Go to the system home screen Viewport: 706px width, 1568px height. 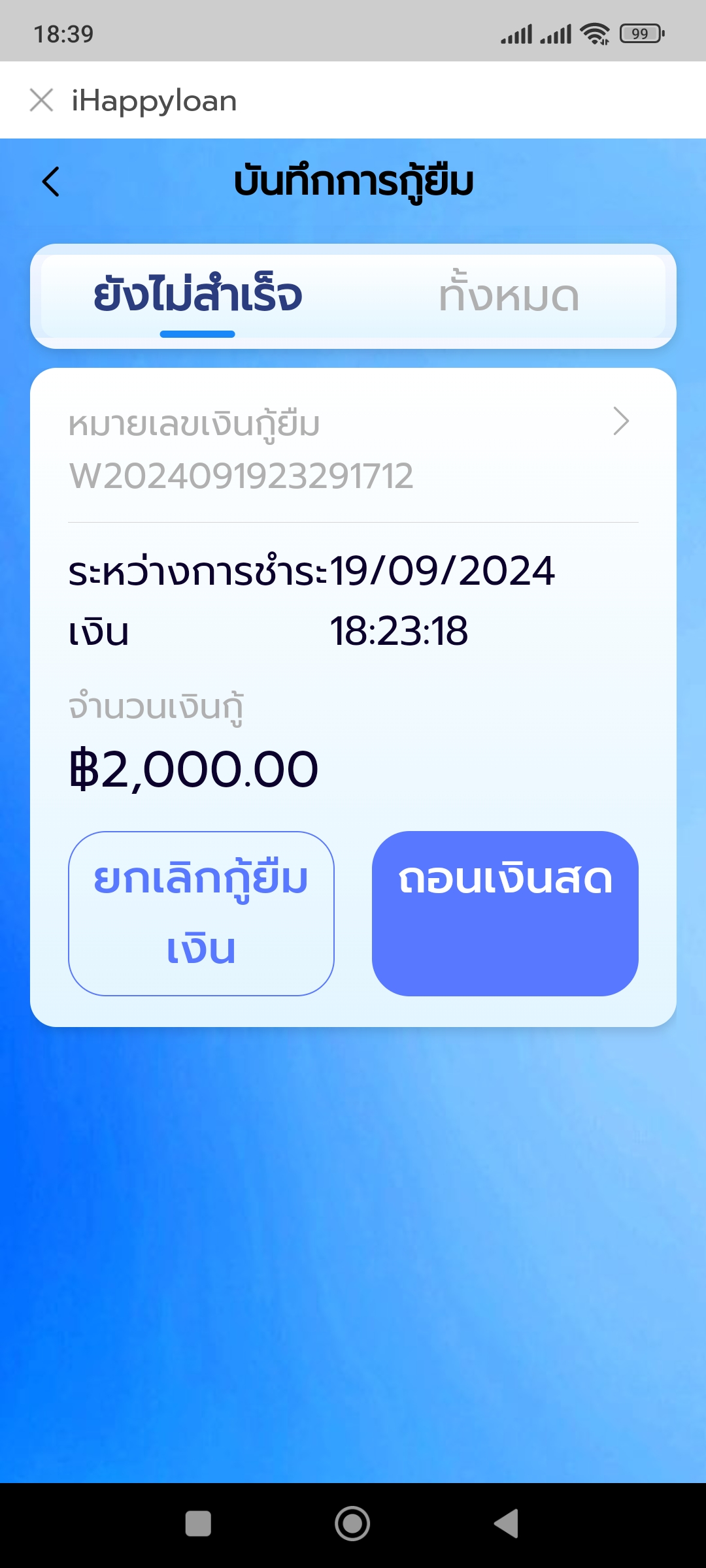click(352, 1524)
